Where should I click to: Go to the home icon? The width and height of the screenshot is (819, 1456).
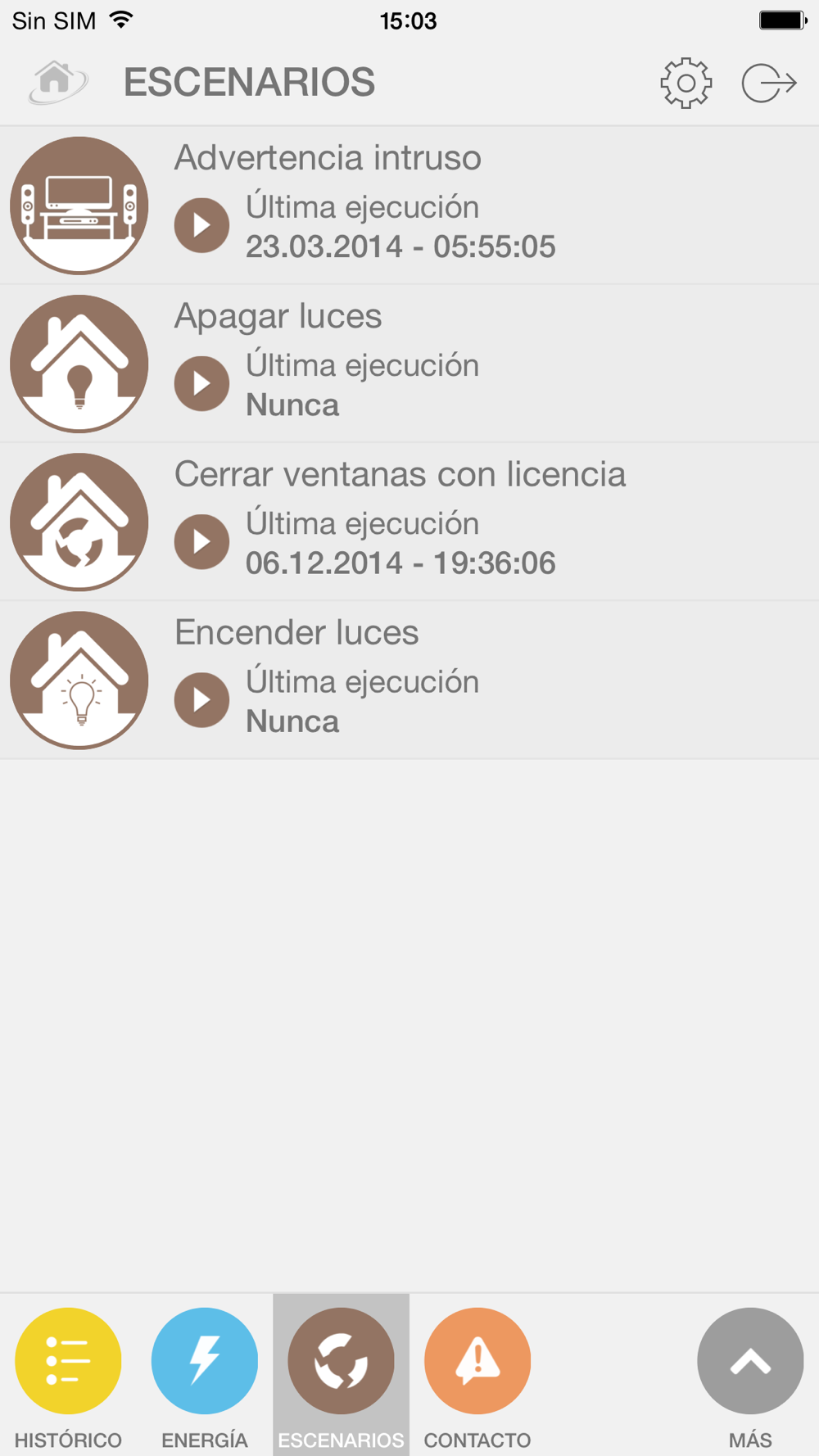[57, 82]
